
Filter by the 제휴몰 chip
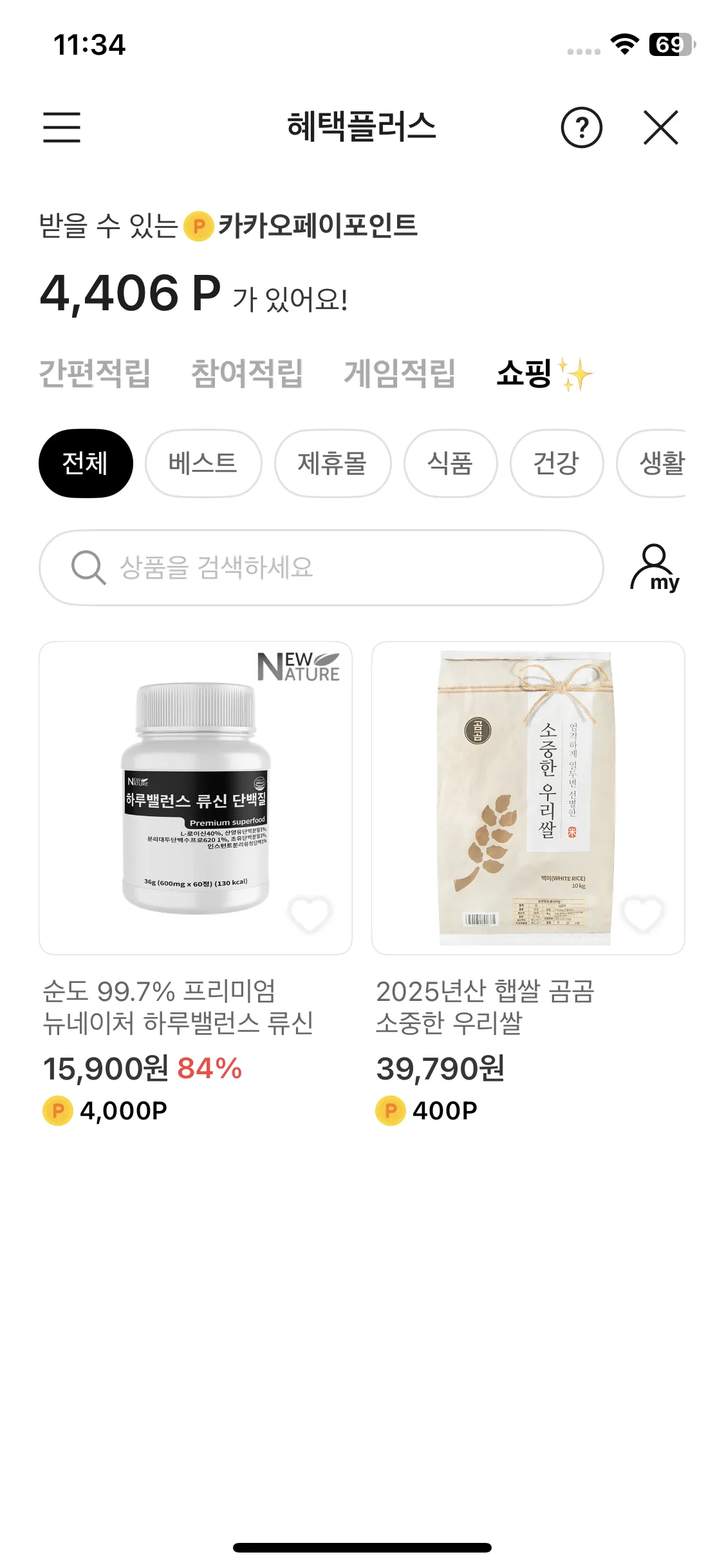(x=332, y=463)
